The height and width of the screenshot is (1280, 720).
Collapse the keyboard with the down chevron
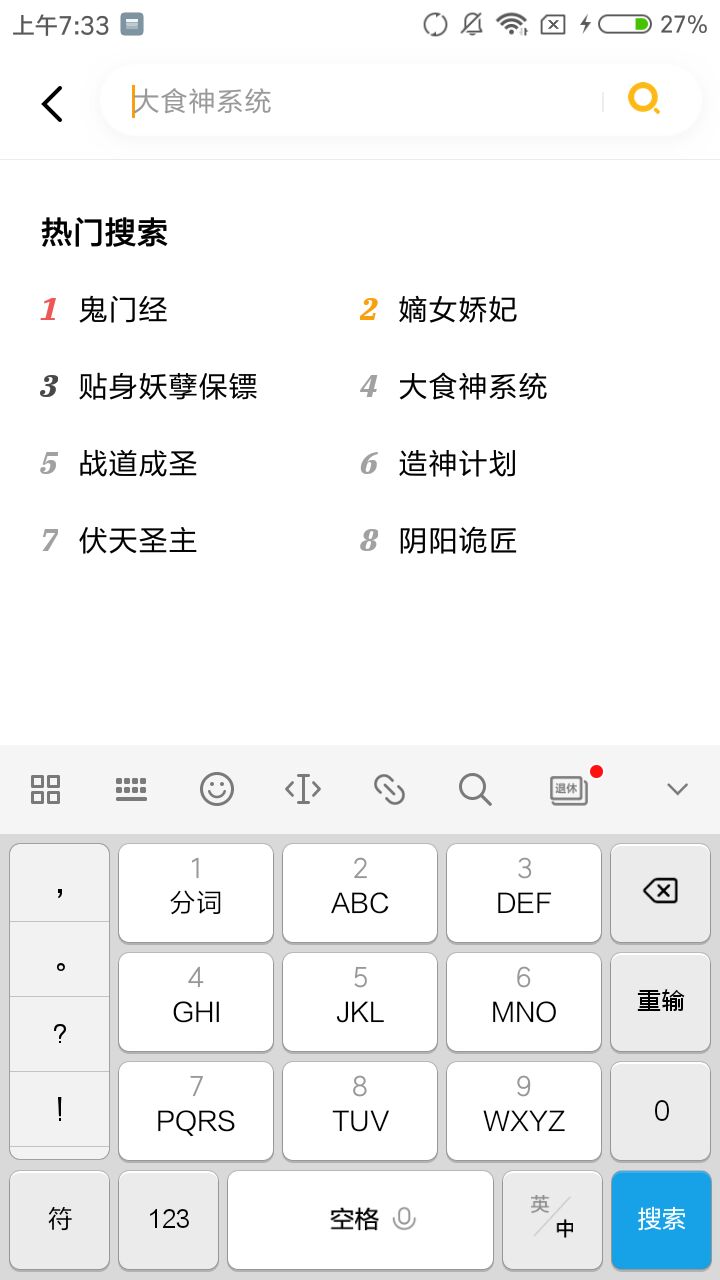point(677,789)
